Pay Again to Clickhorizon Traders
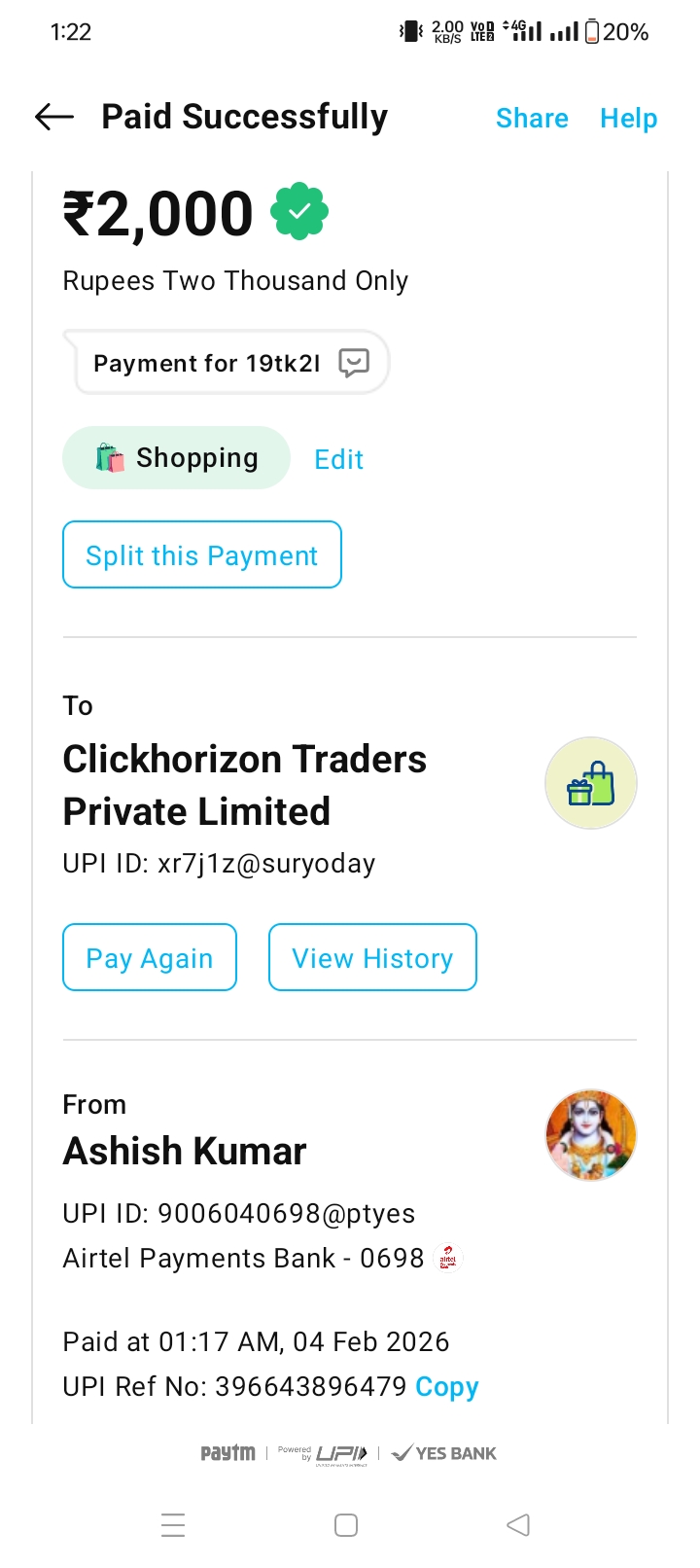The image size is (700, 1568). pos(150,958)
